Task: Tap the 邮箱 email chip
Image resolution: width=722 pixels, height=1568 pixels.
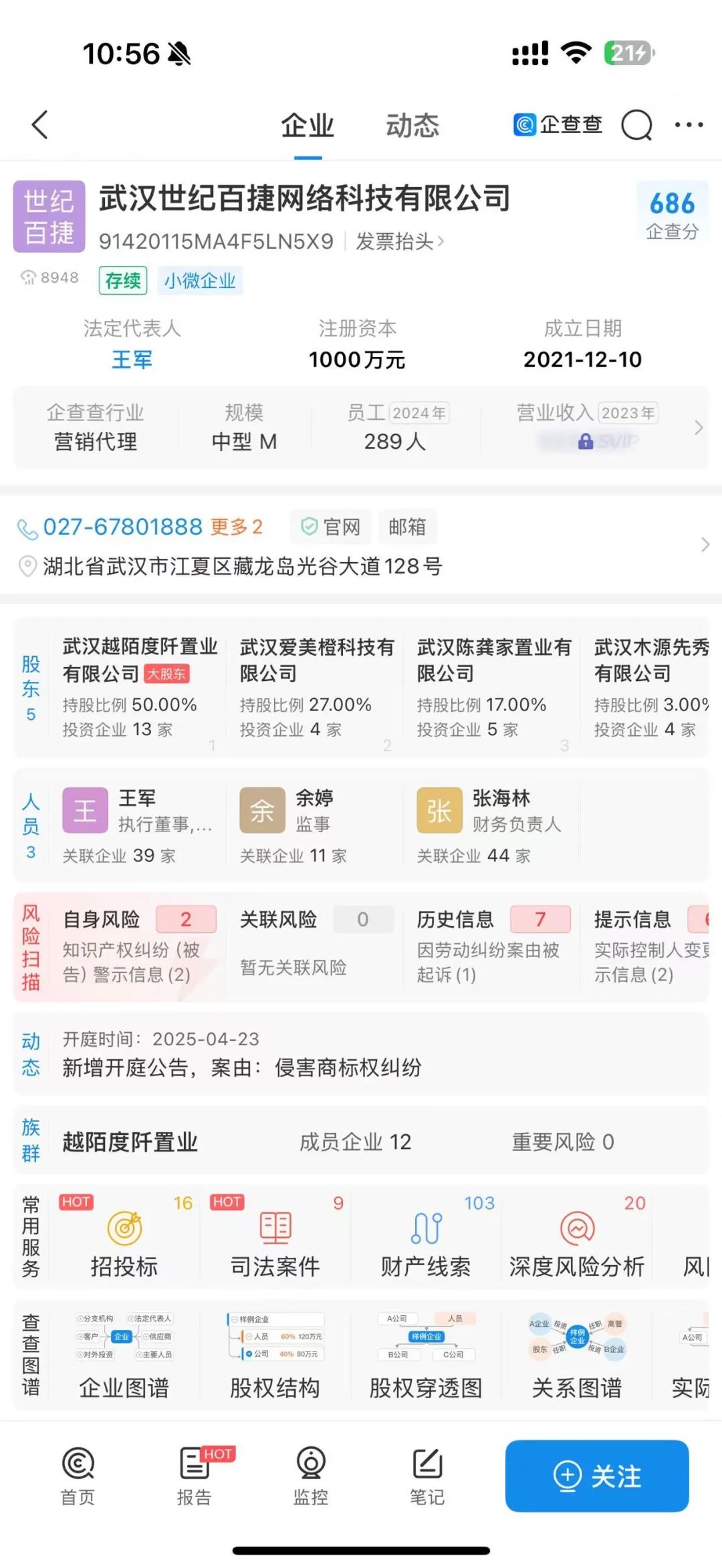Action: [407, 527]
